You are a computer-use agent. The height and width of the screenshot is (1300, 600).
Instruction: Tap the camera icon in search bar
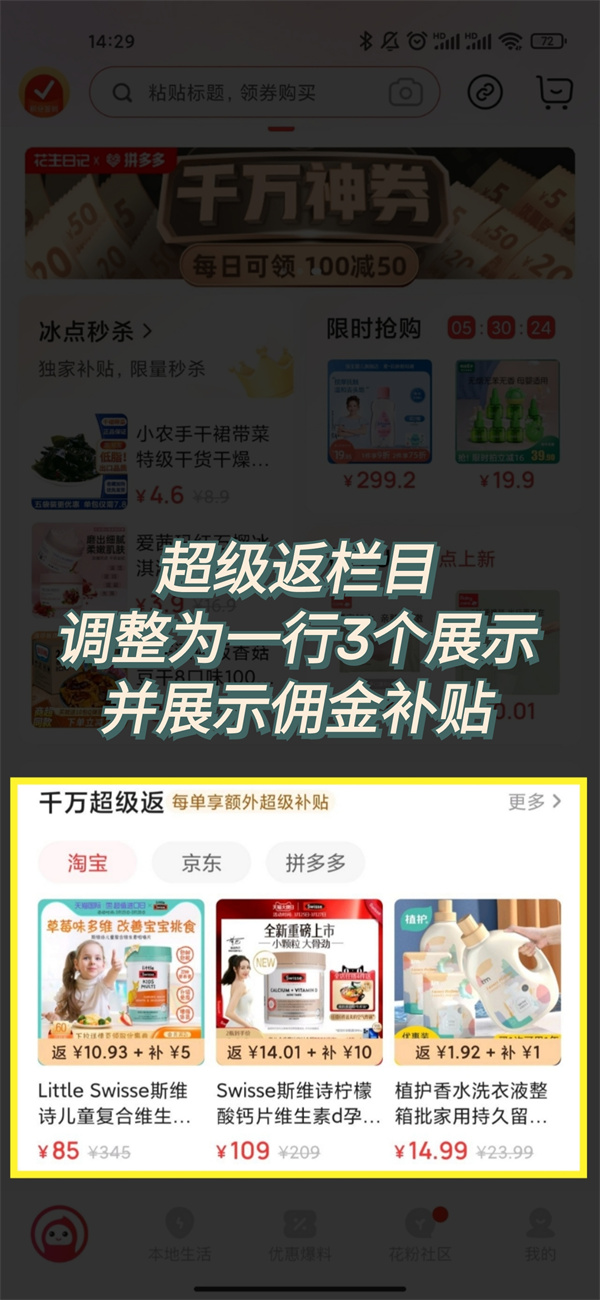pyautogui.click(x=405, y=94)
